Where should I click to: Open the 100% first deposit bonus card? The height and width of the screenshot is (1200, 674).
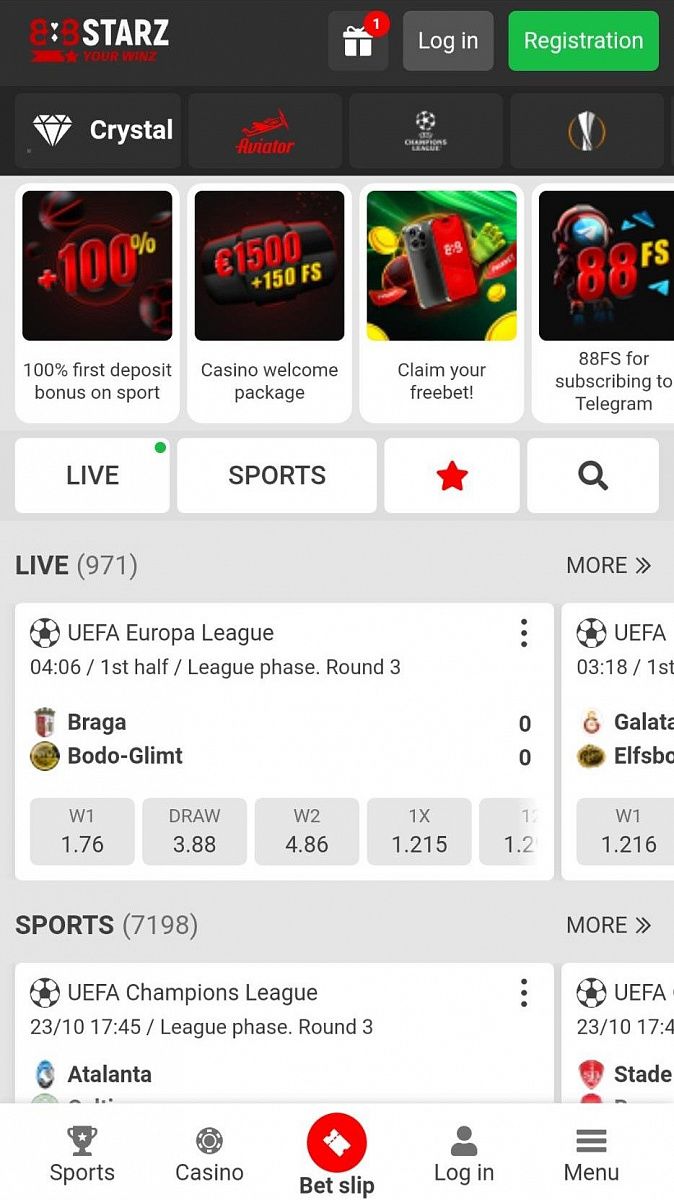(x=97, y=302)
